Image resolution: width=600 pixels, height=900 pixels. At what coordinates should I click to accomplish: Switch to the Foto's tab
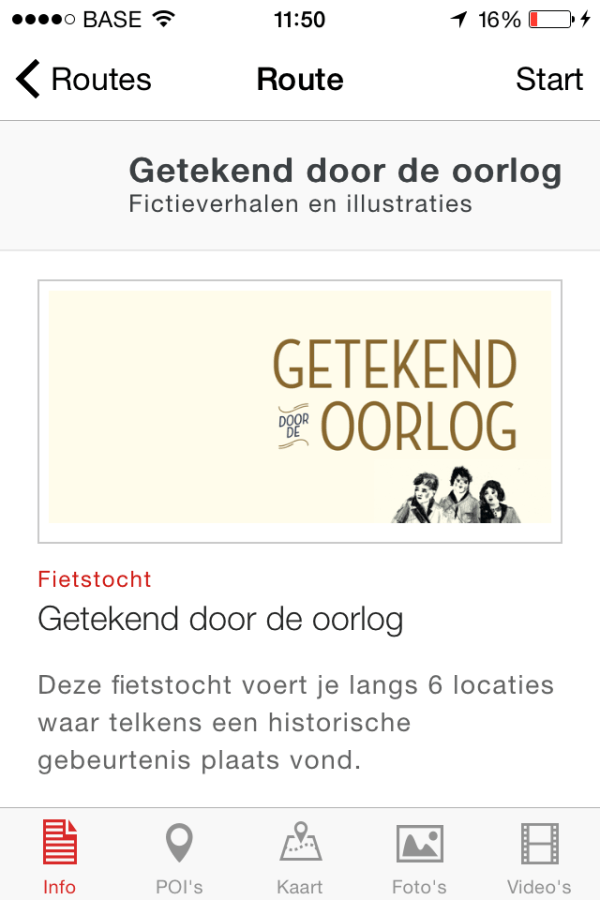pos(419,856)
